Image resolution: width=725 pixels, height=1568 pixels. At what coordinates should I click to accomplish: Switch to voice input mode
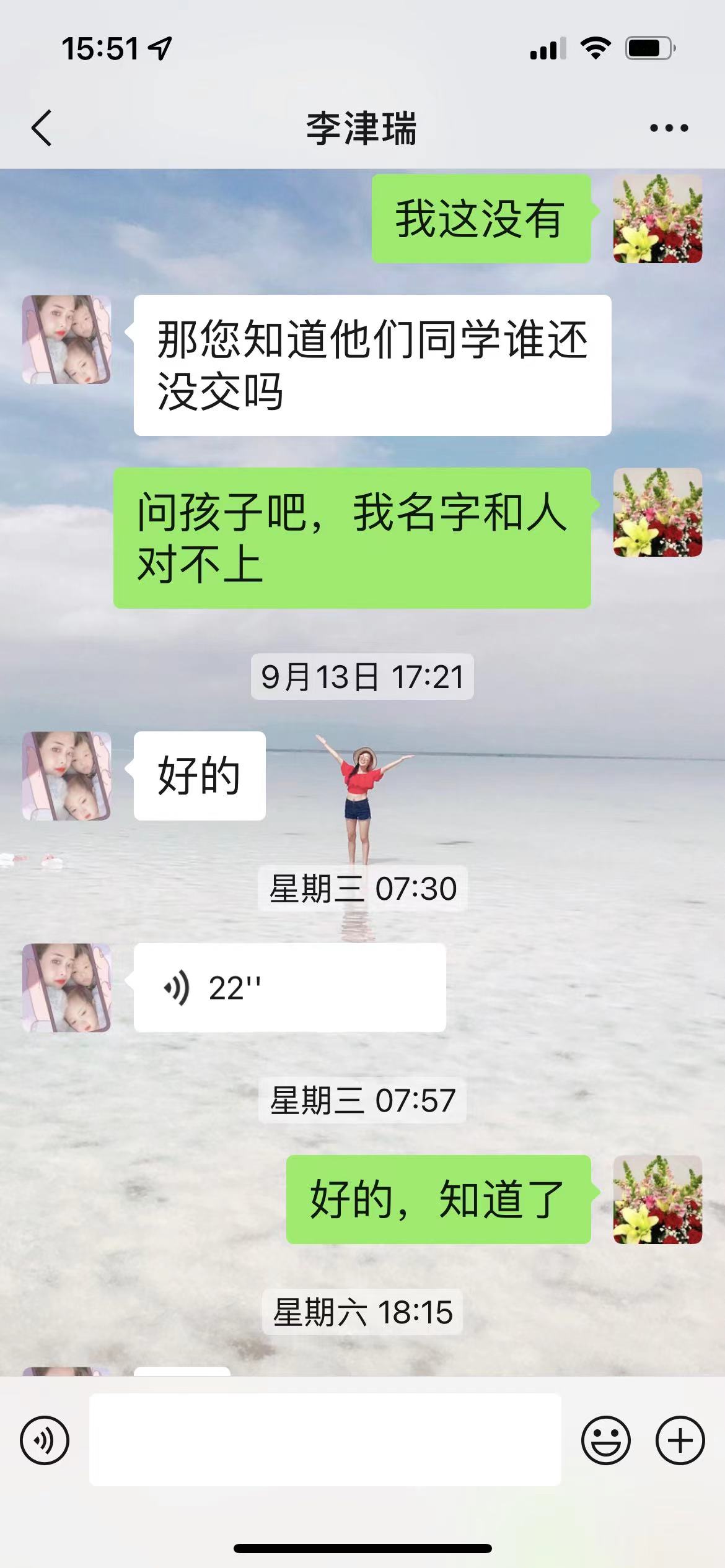[x=45, y=1440]
